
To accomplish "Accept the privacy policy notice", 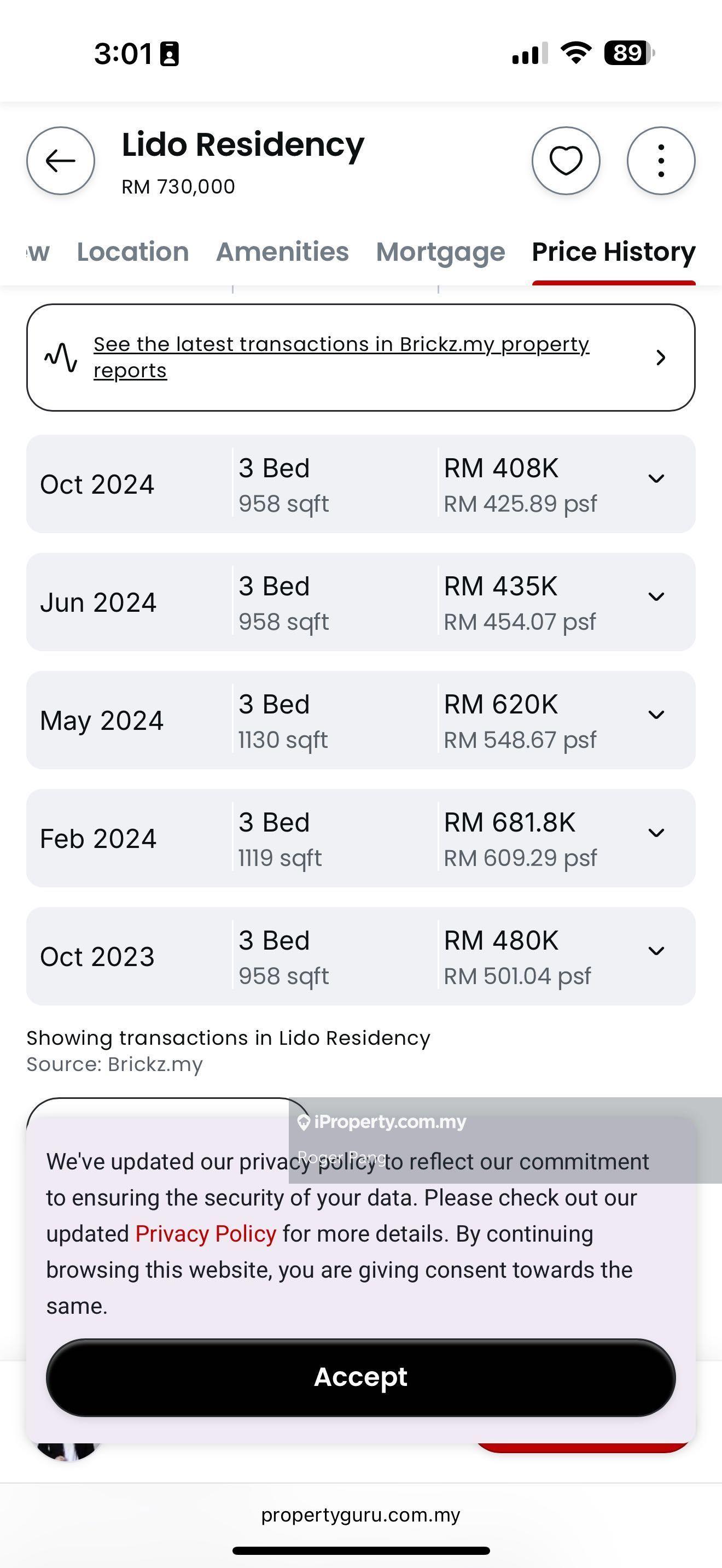I will click(x=360, y=1378).
